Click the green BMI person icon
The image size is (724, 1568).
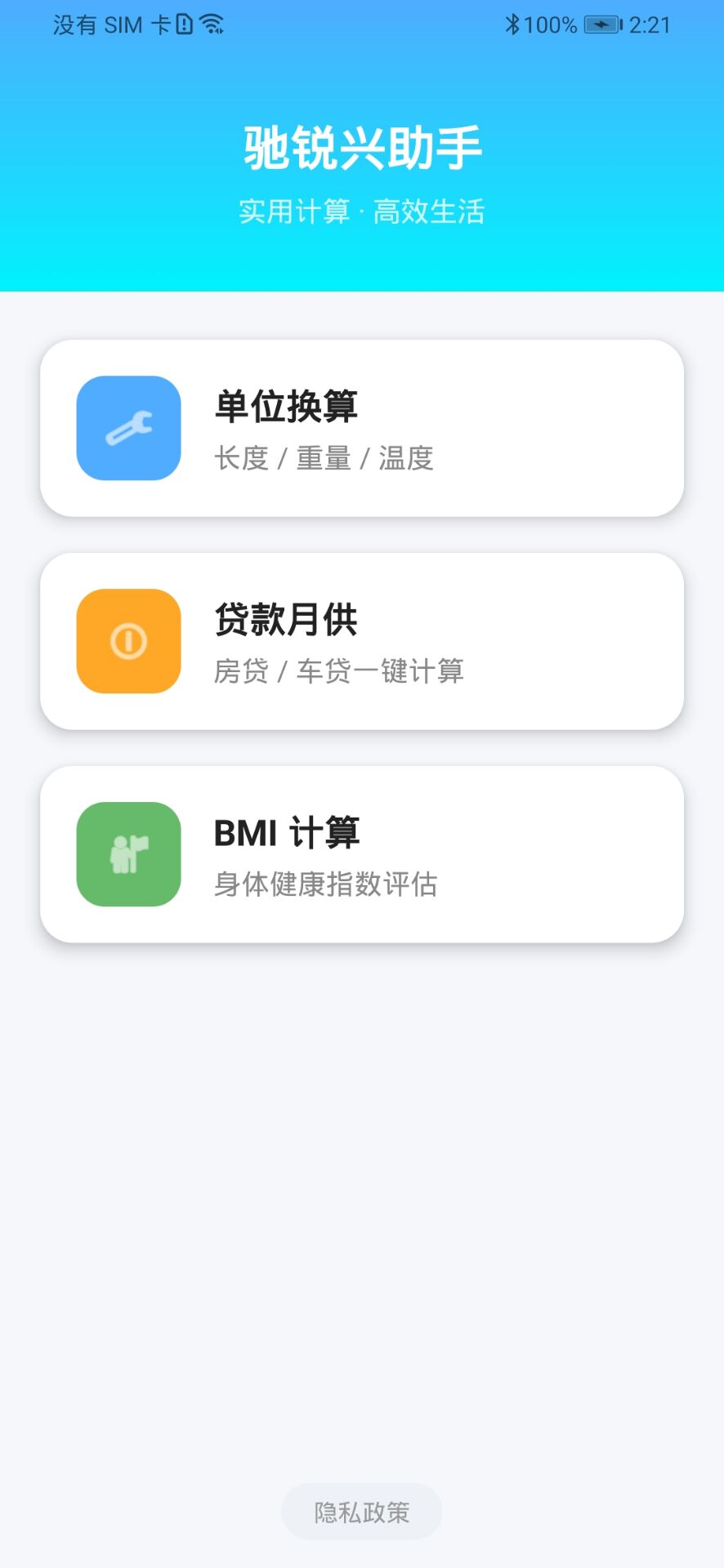tap(127, 853)
